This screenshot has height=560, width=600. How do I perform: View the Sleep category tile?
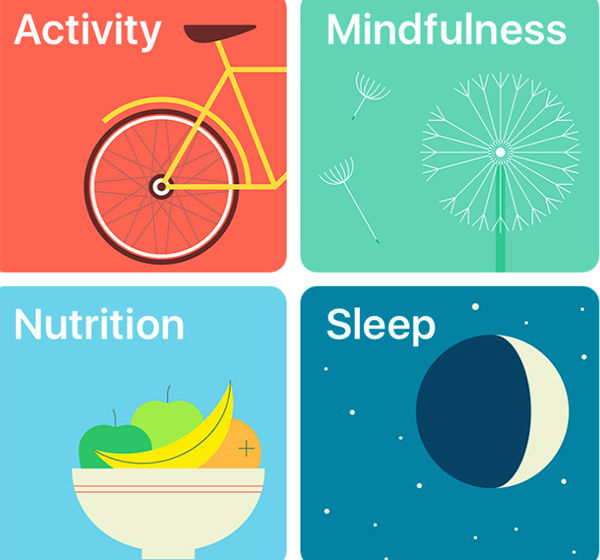coord(450,422)
